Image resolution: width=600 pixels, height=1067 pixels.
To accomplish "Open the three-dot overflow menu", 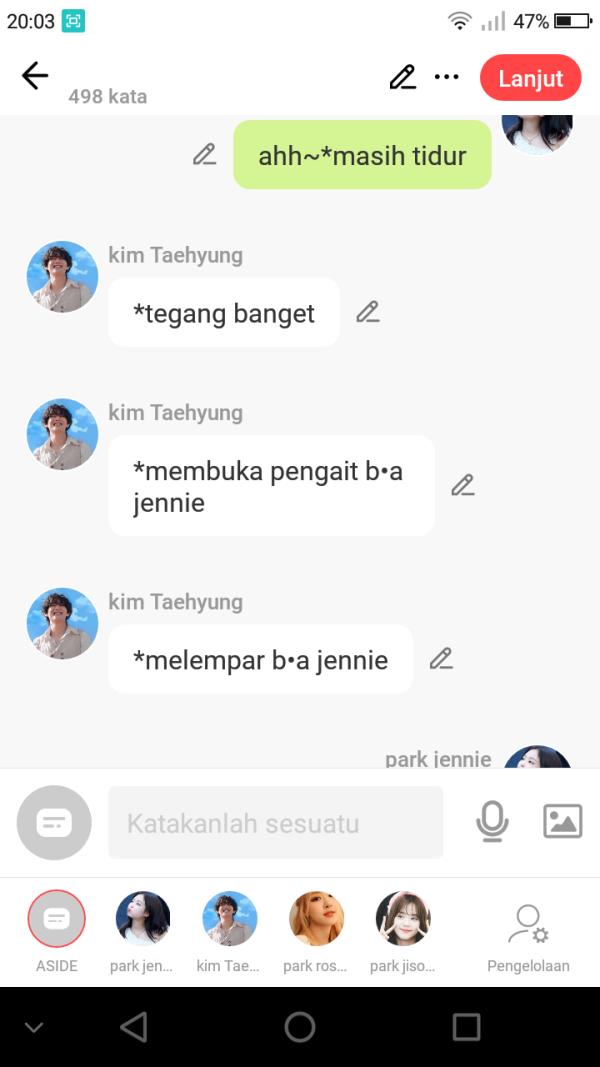I will (x=446, y=77).
